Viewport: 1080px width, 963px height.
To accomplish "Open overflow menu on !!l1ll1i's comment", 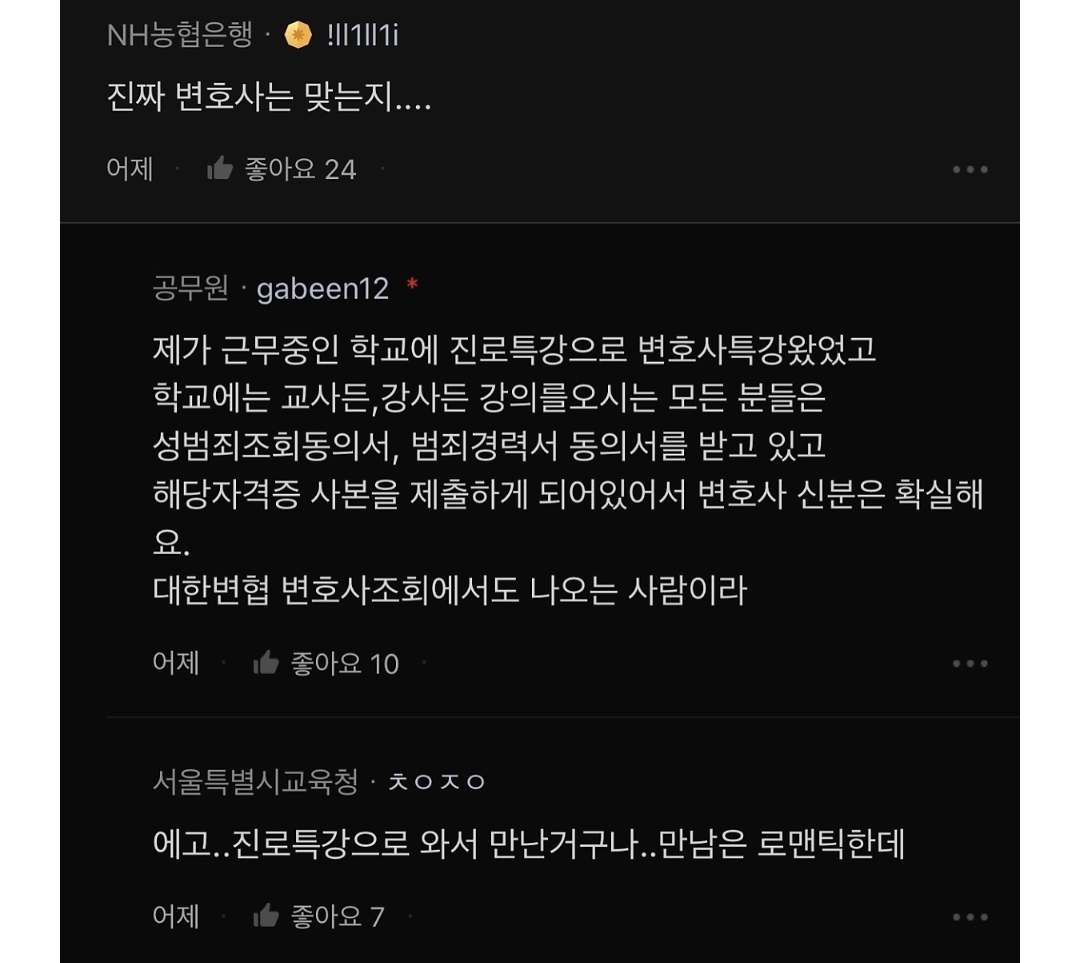I will click(969, 170).
